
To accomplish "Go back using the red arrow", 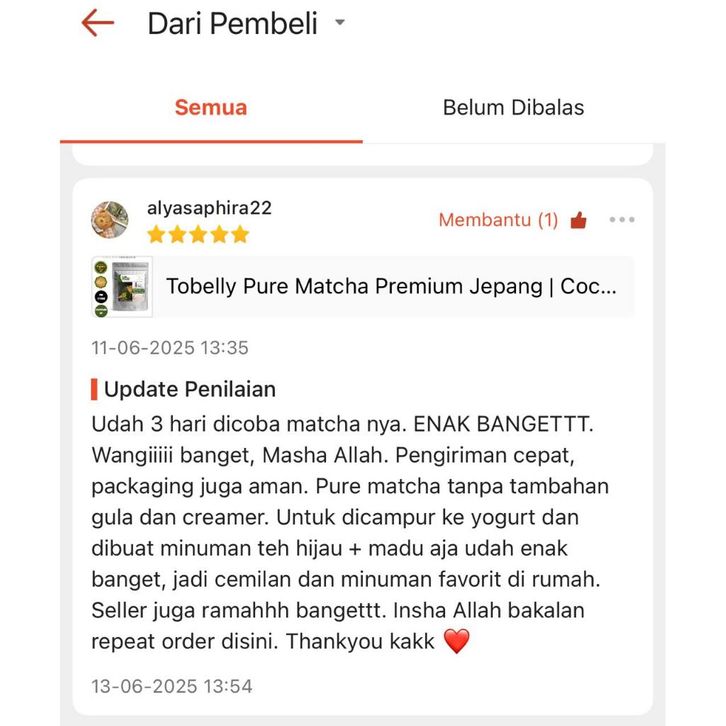I will (98, 23).
